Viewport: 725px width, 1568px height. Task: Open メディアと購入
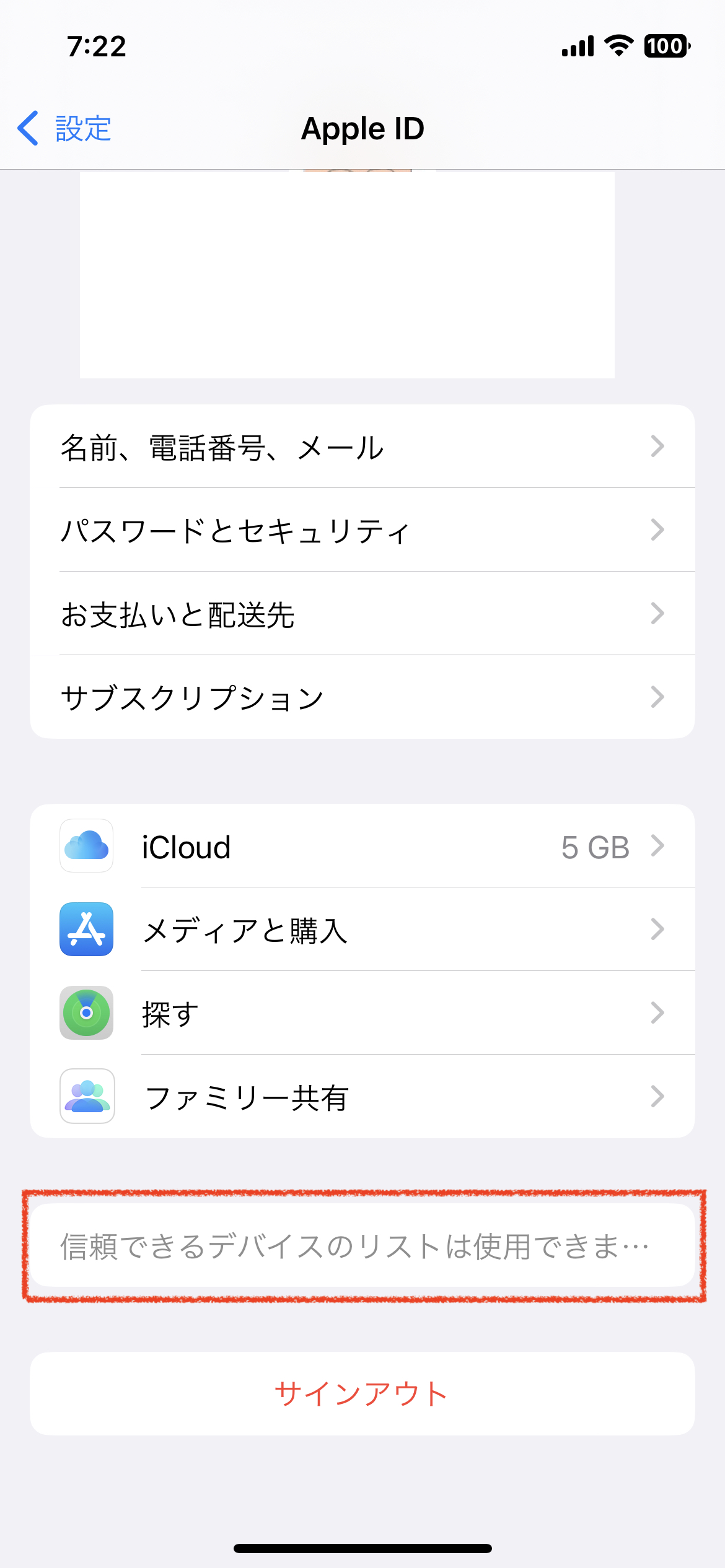362,930
